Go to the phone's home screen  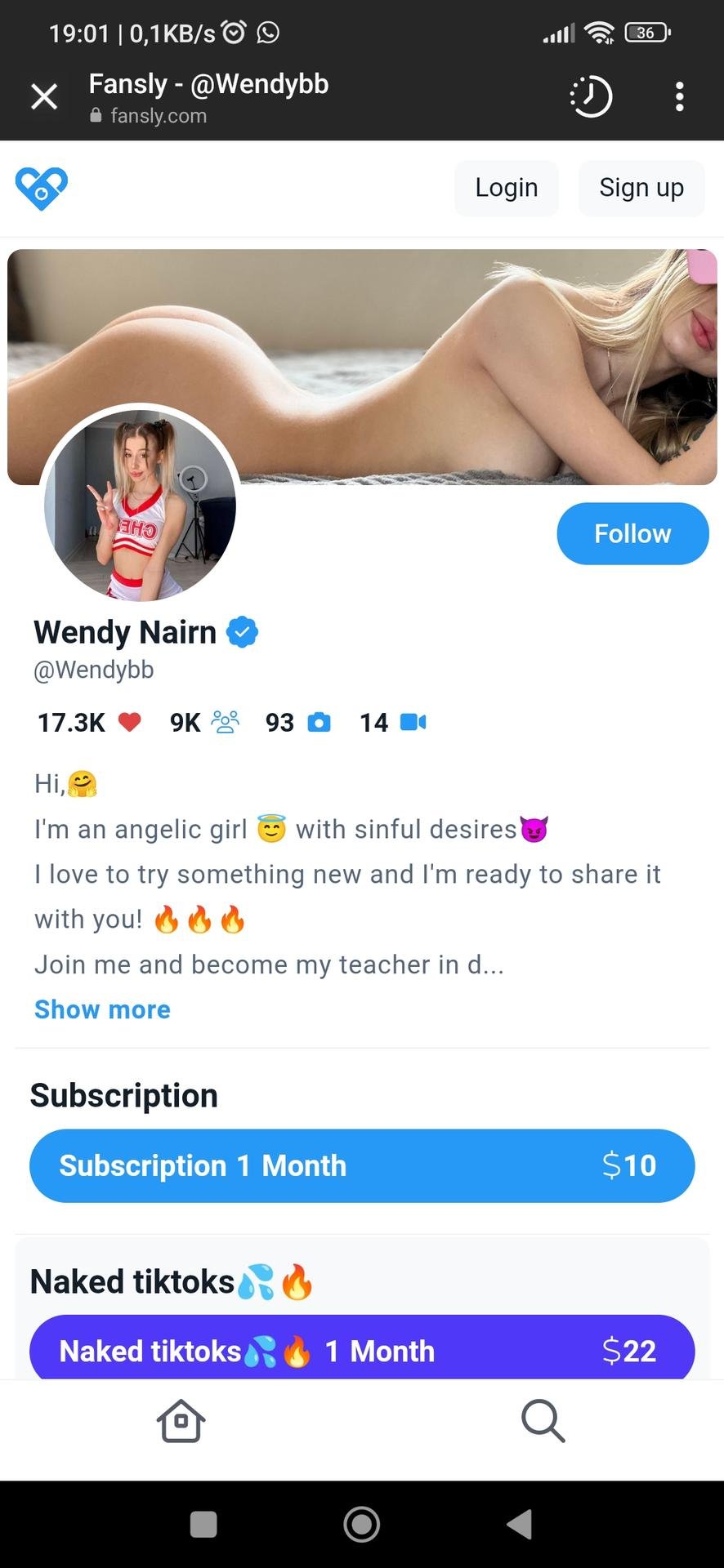pyautogui.click(x=362, y=1524)
